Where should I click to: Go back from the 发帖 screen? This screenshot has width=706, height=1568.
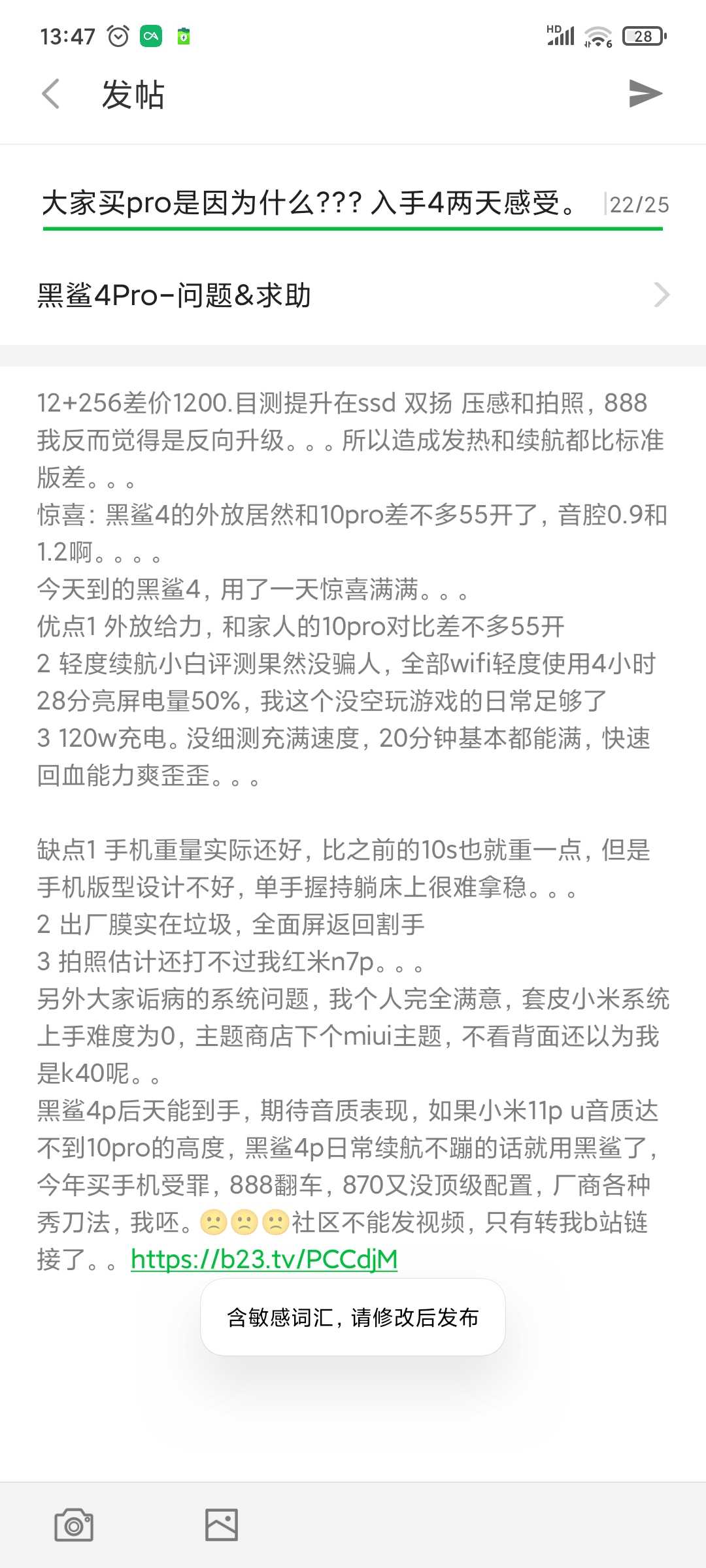[x=51, y=94]
